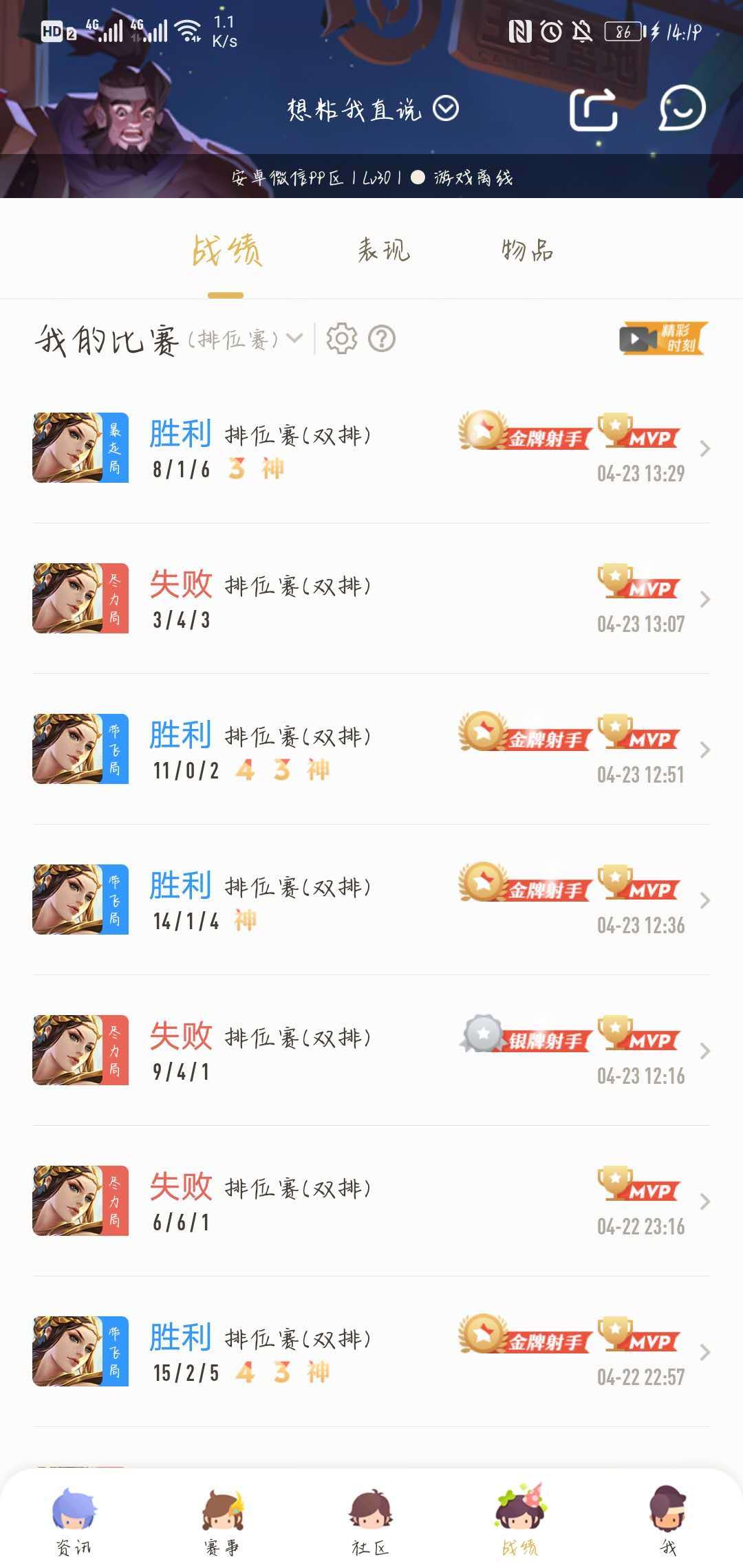Open the chat message icon

[682, 109]
